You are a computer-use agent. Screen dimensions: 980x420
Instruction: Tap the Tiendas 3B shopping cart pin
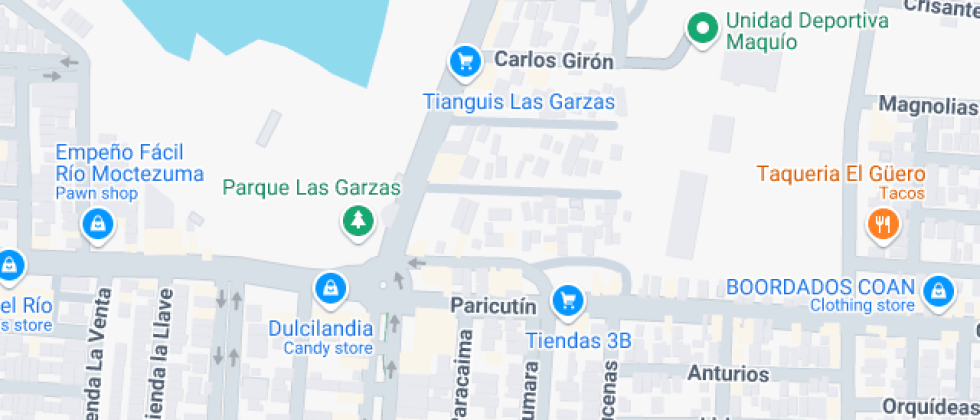[x=568, y=300]
